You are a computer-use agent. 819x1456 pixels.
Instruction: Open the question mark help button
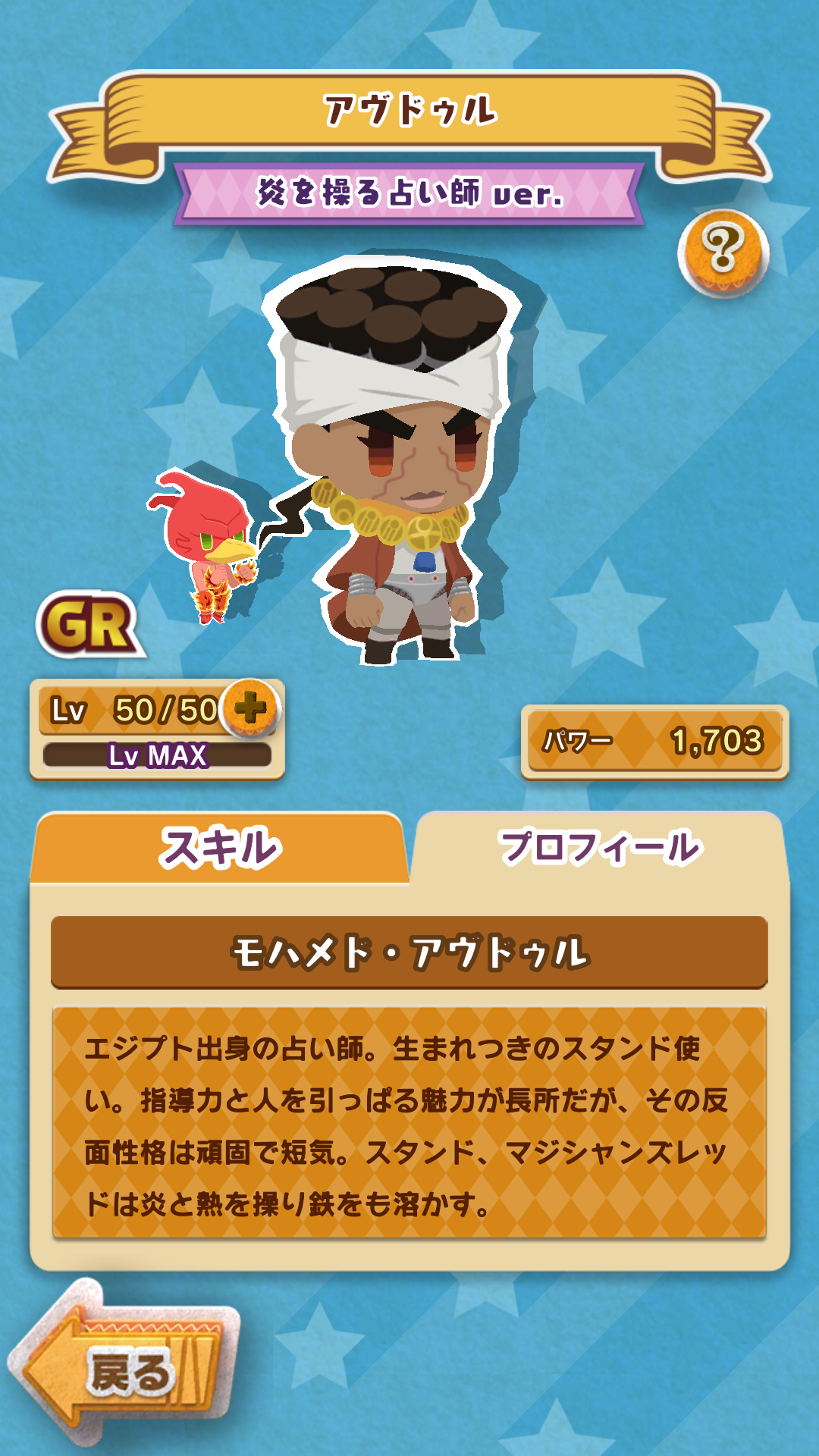[x=722, y=252]
